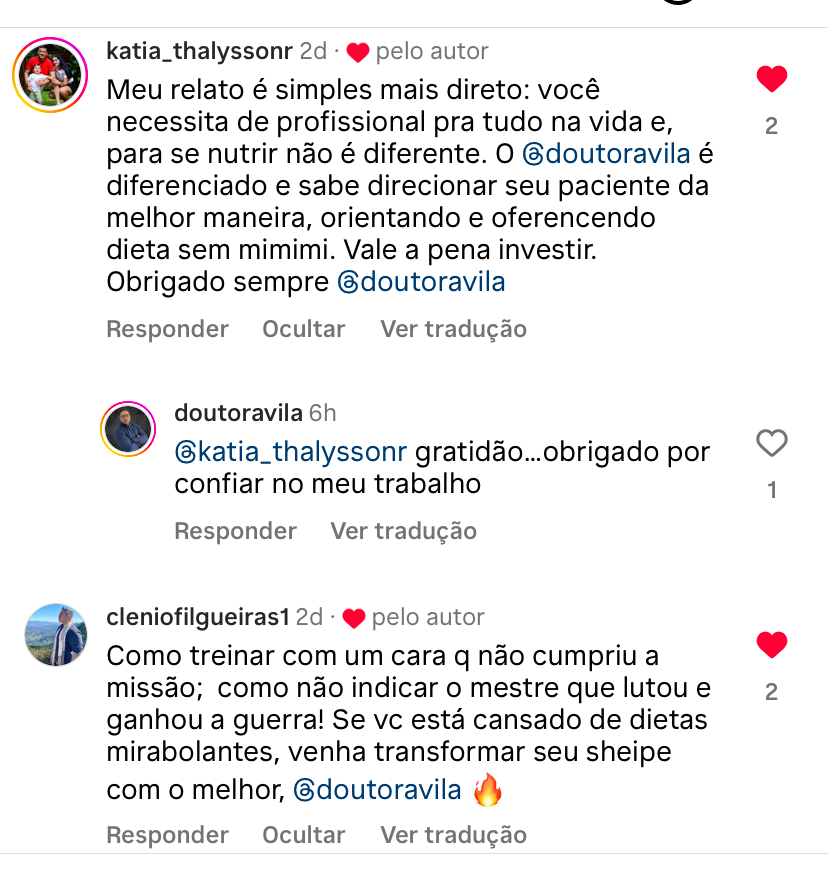Viewport: 828px width, 874px height.
Task: Open cleniofilgueiras1 username link
Action: pyautogui.click(x=197, y=617)
